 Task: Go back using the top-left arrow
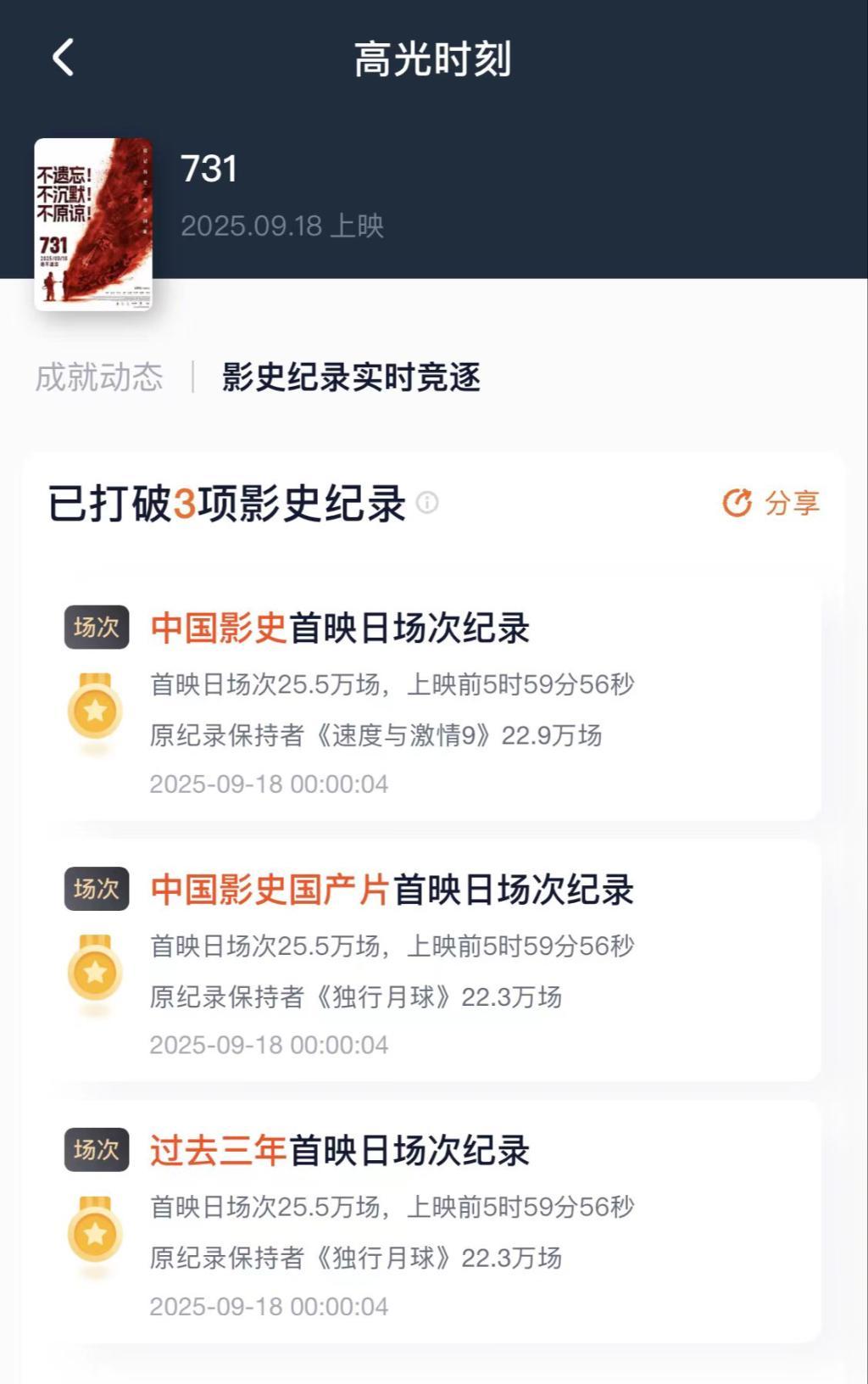click(64, 59)
